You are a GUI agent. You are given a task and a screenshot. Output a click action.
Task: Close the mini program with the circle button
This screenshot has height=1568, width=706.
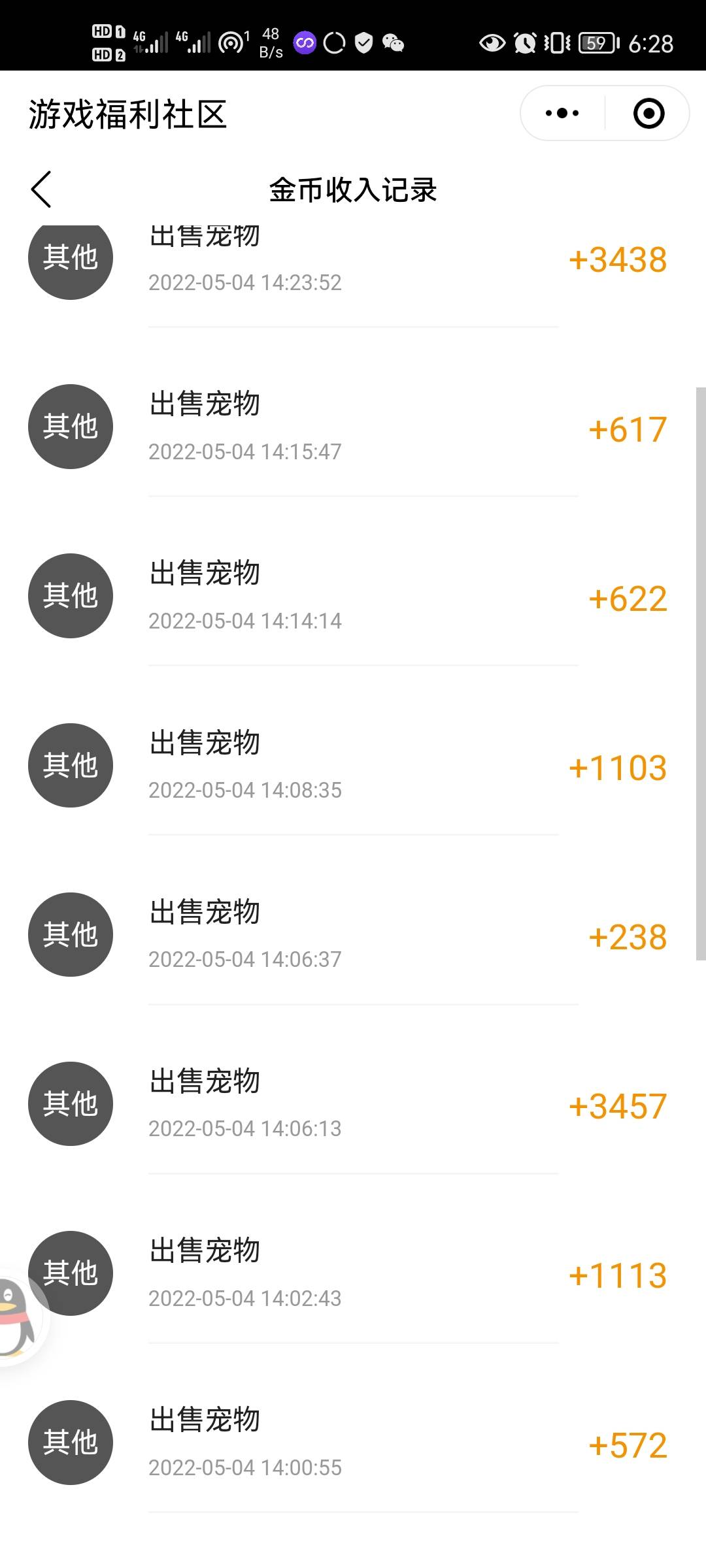click(x=648, y=114)
